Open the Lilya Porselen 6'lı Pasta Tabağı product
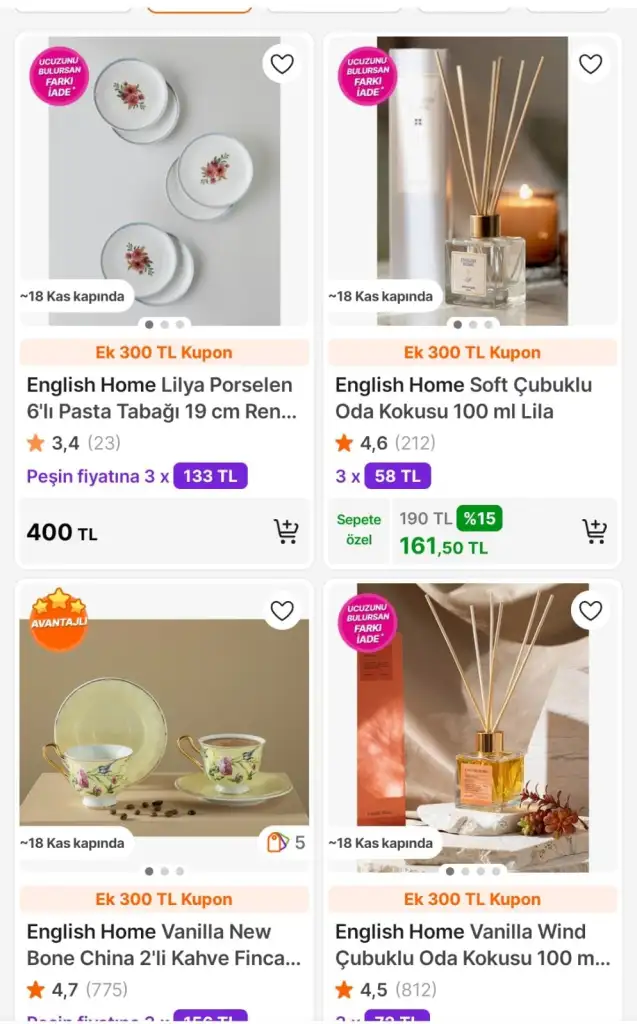637x1024 pixels. 160,398
